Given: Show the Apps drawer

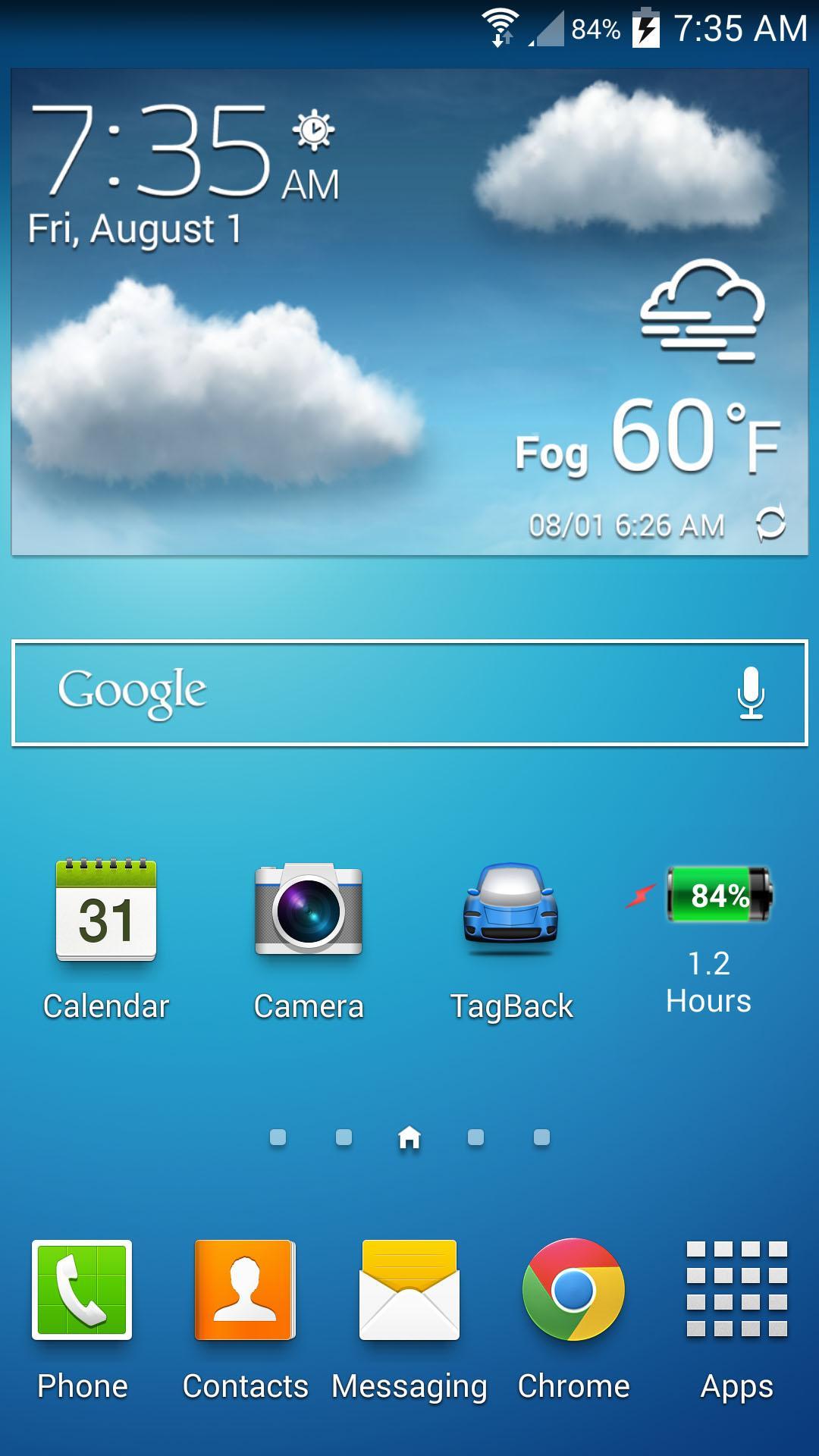Looking at the screenshot, I should (x=737, y=1319).
